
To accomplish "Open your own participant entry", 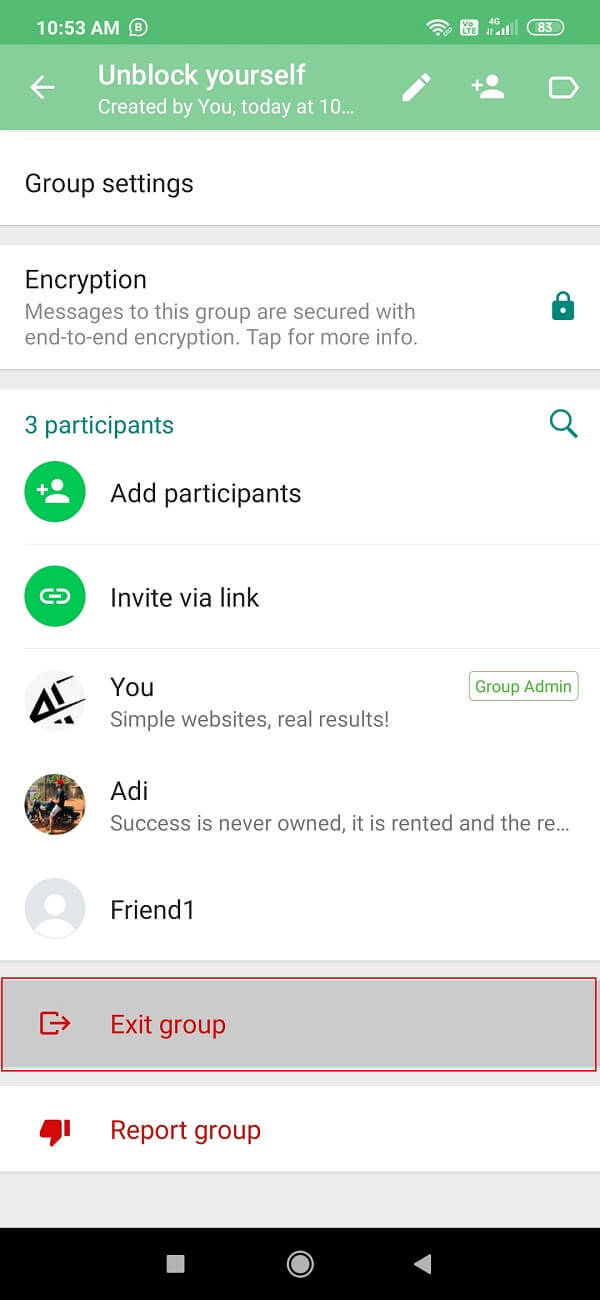I will coord(300,701).
